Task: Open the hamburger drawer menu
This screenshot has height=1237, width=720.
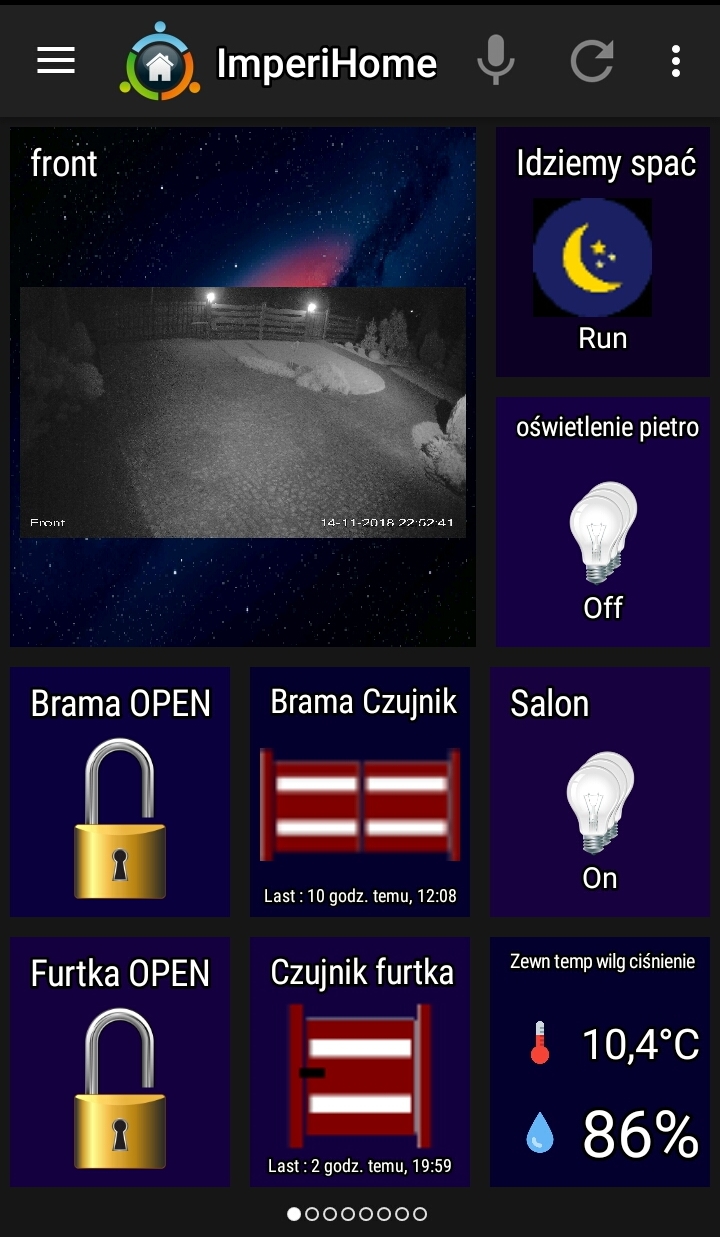Action: pos(56,61)
